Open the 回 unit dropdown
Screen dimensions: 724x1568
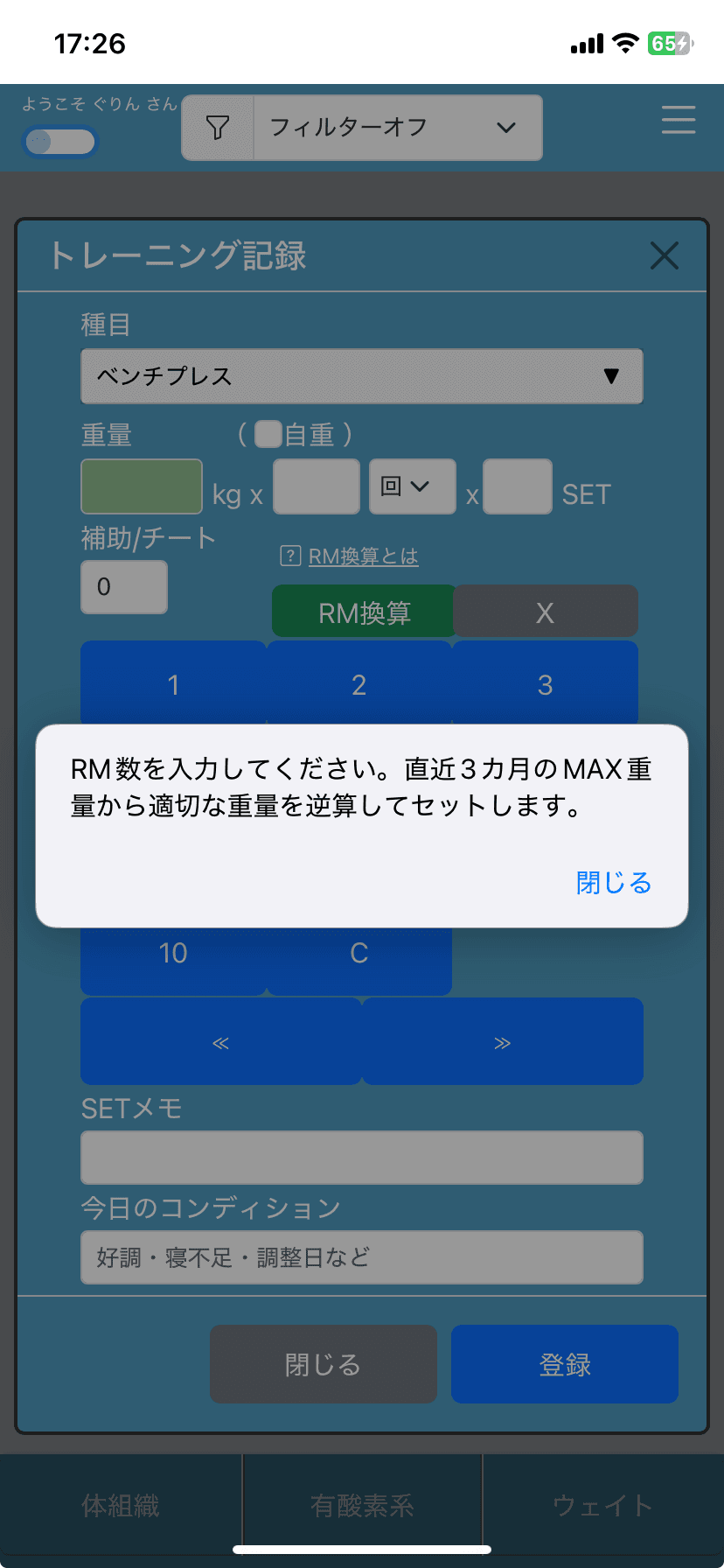[412, 486]
